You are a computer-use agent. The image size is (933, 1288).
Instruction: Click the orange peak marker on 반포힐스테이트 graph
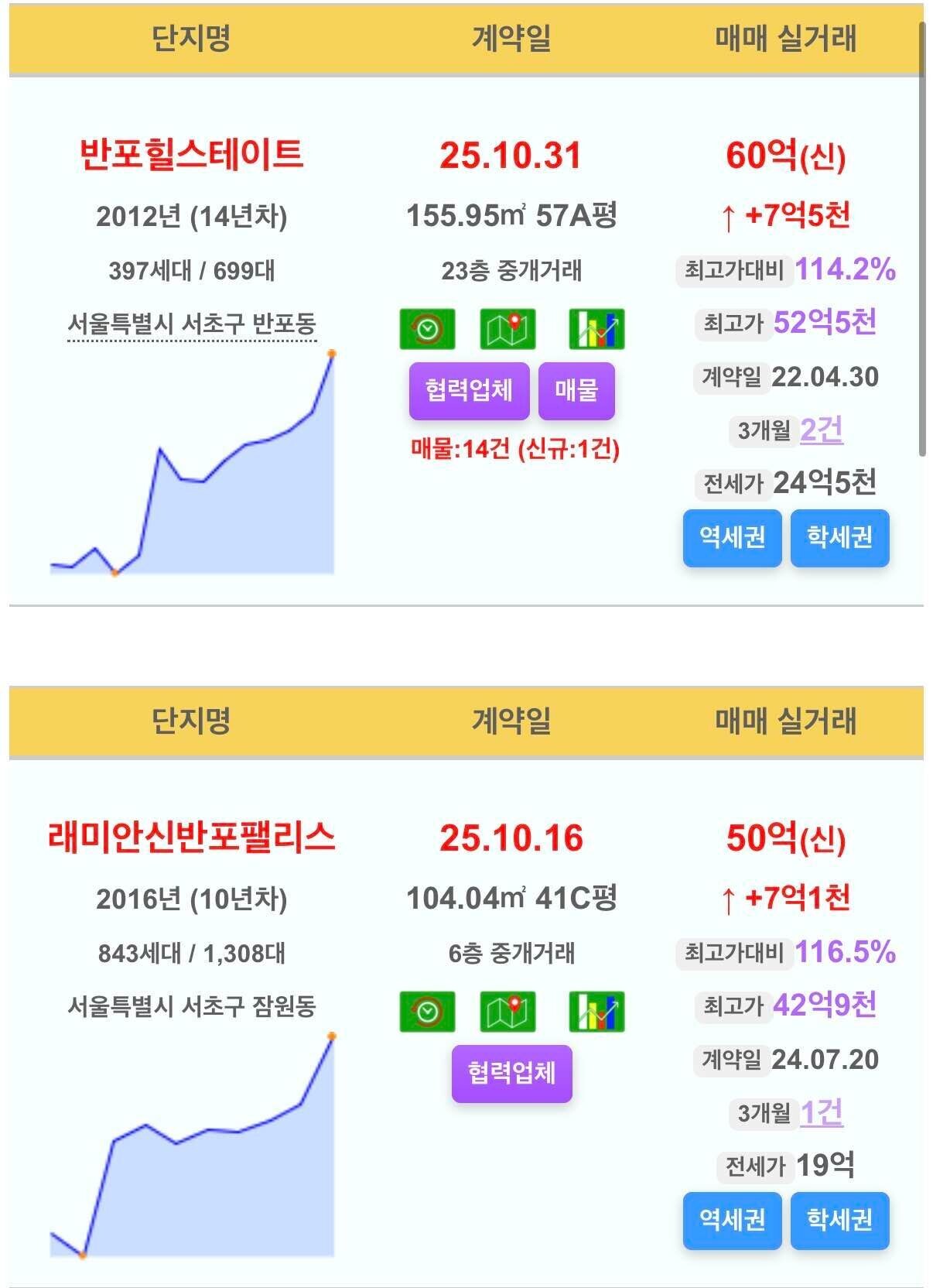point(333,353)
